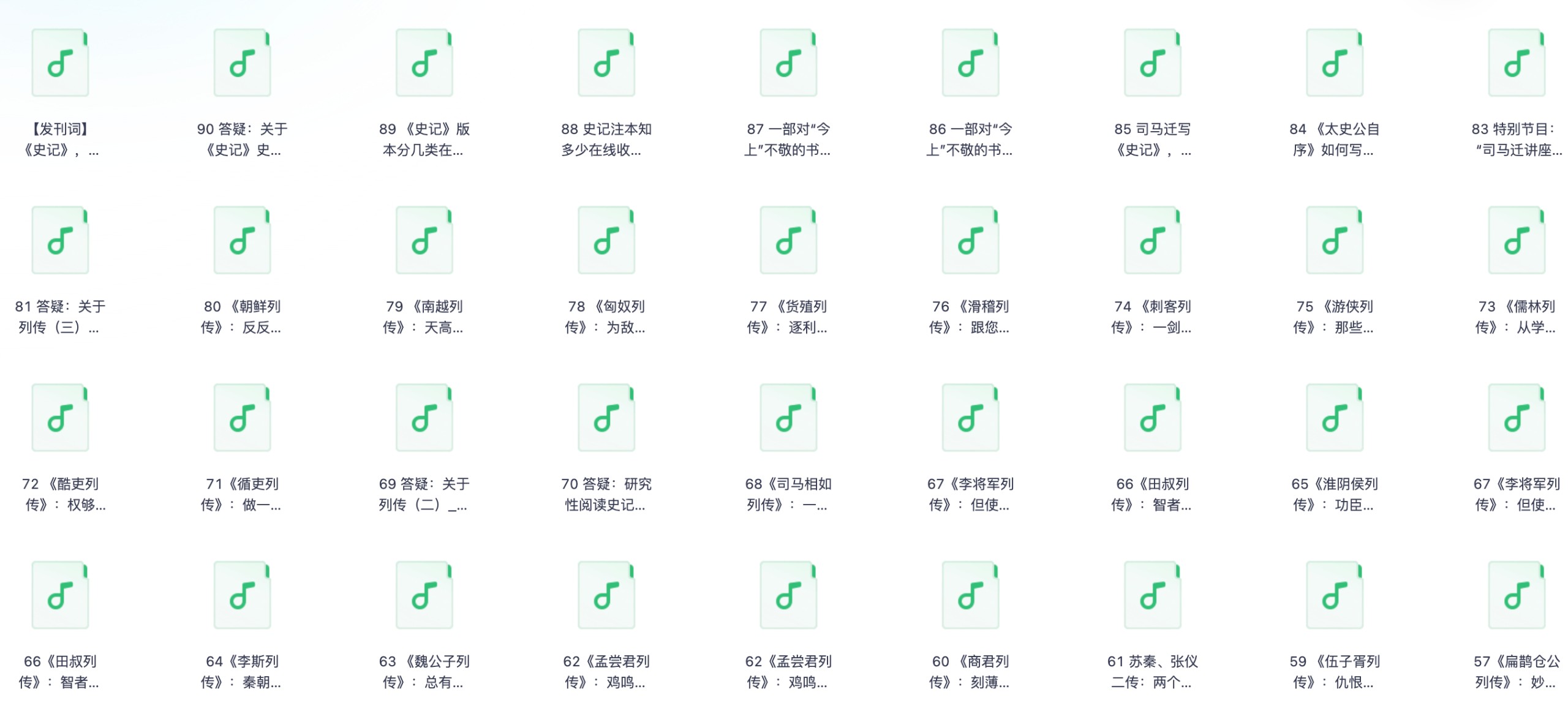
Task: Select audio 79《南越列传》
Action: [x=424, y=241]
